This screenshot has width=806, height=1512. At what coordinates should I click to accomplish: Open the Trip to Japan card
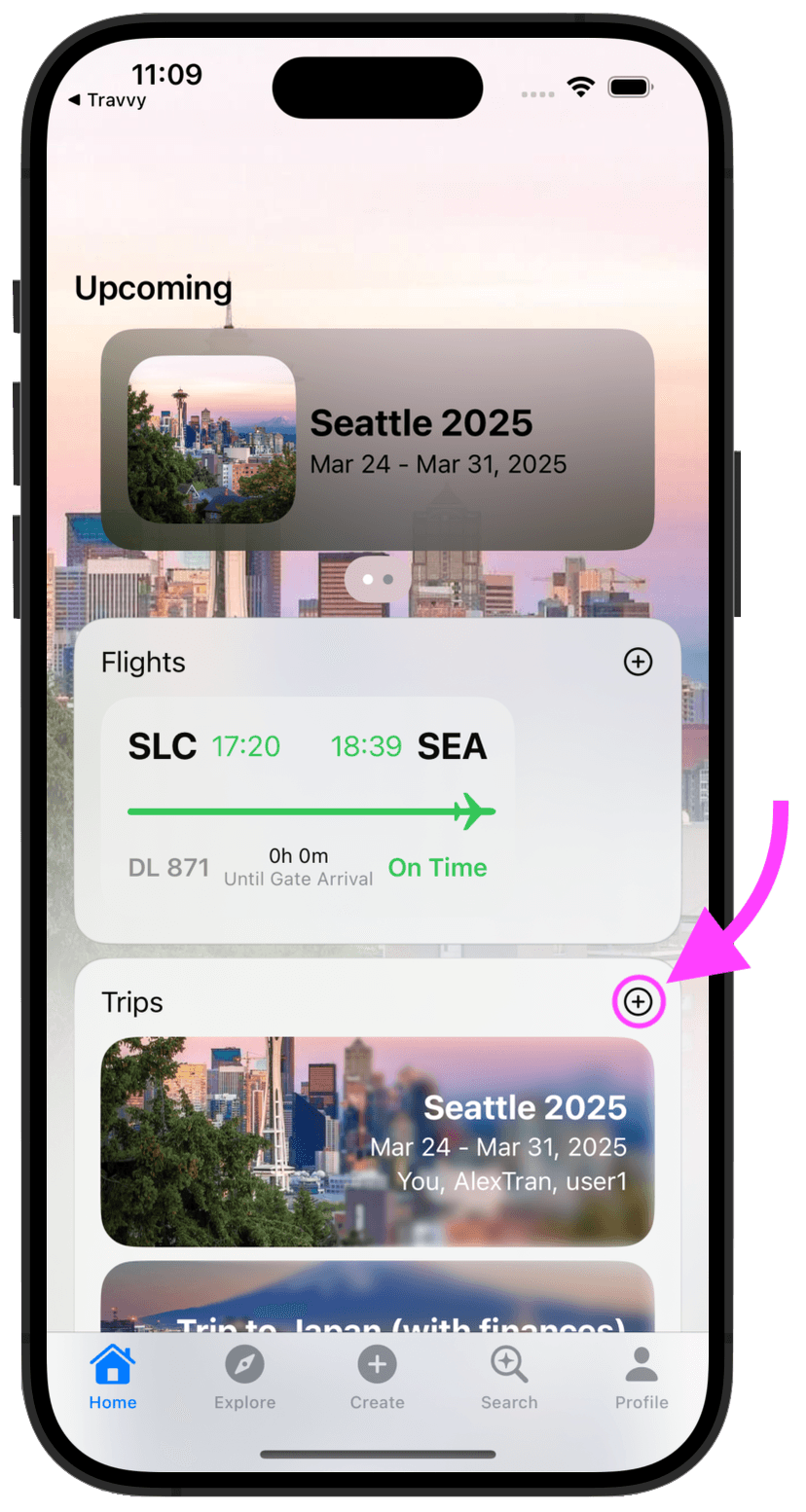point(378,1297)
